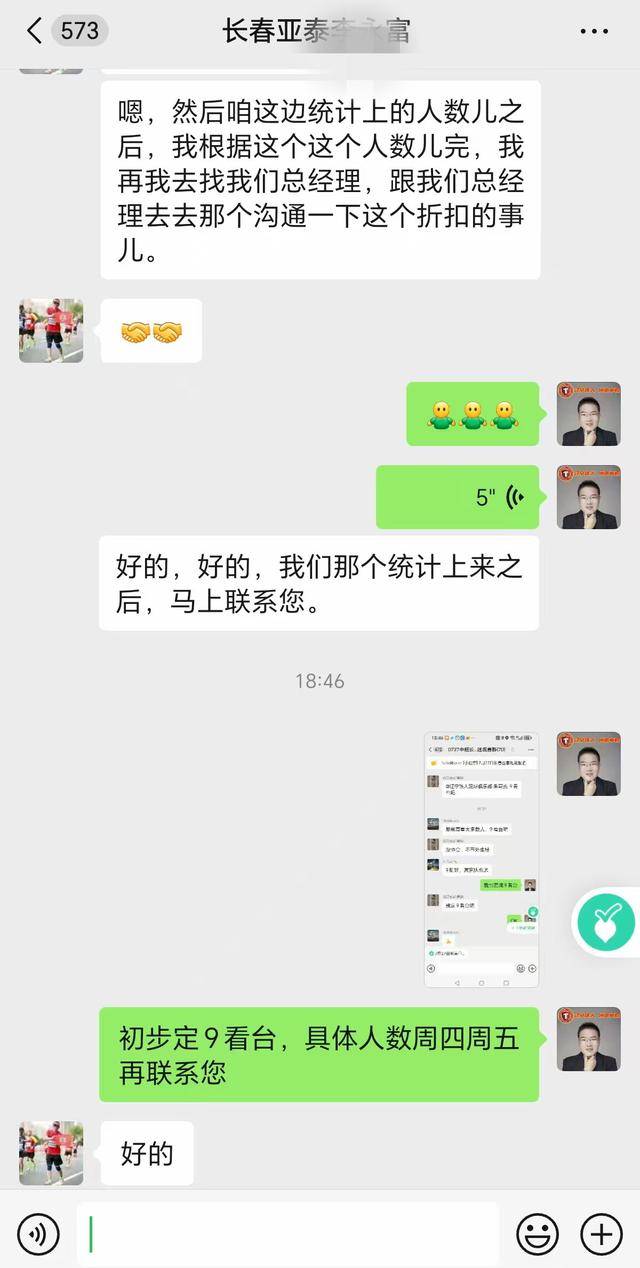Open the plus attachments menu

[601, 1235]
